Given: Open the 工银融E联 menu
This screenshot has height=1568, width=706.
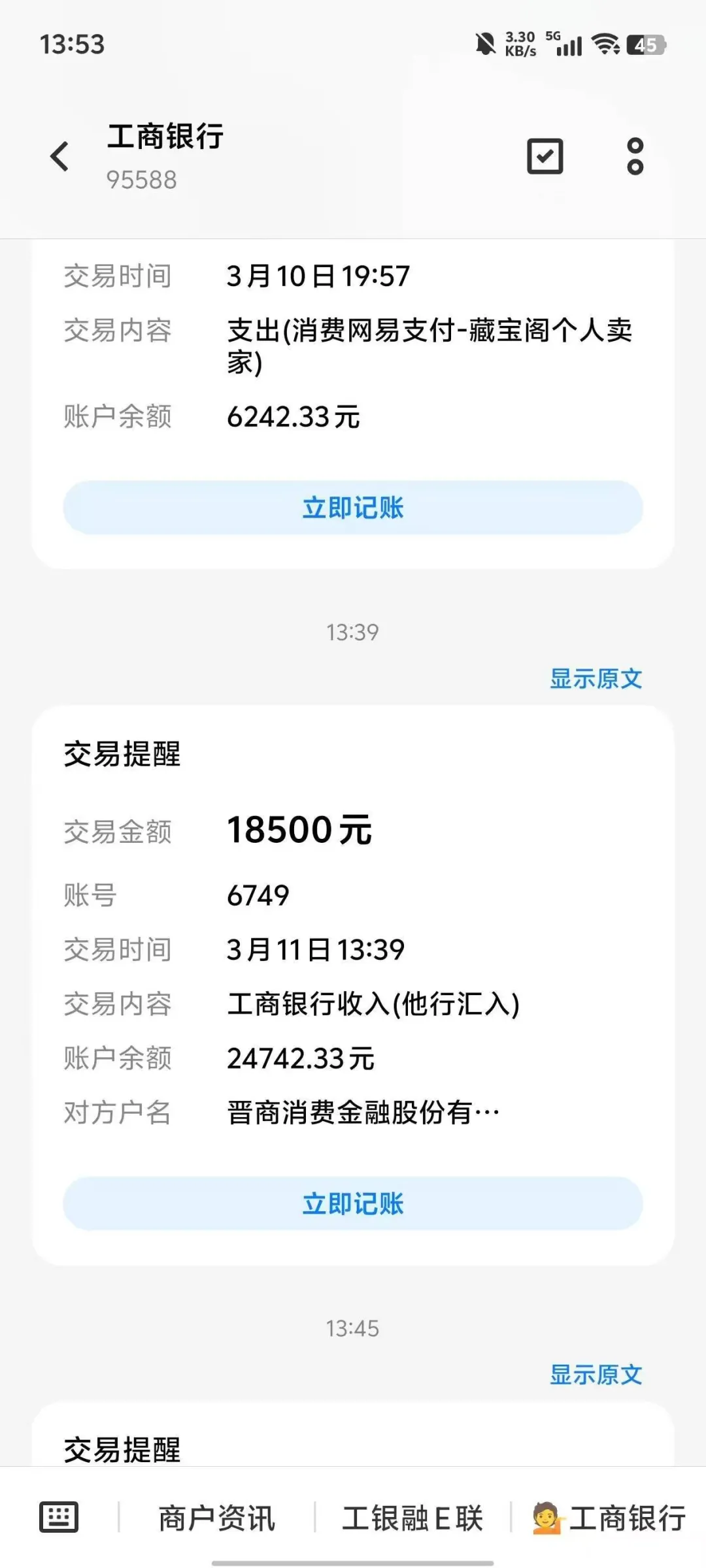Looking at the screenshot, I should 412,1518.
